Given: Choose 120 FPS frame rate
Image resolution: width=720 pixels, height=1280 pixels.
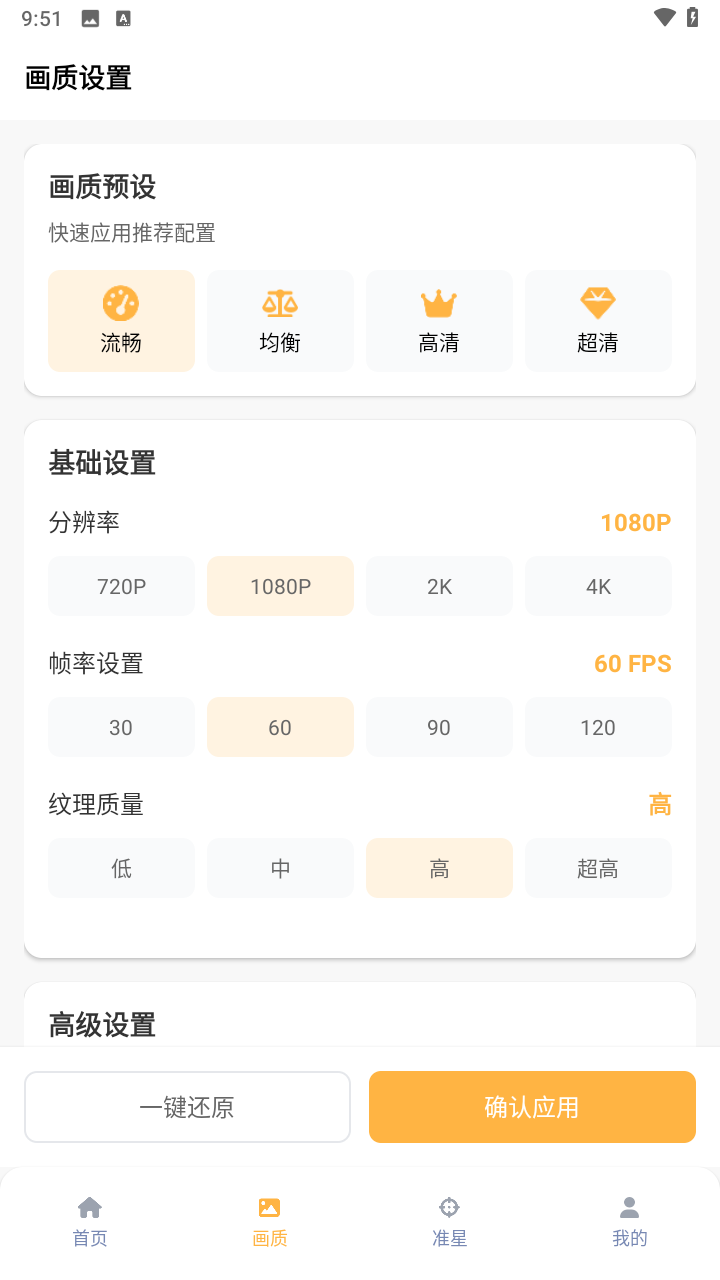Looking at the screenshot, I should [x=597, y=727].
